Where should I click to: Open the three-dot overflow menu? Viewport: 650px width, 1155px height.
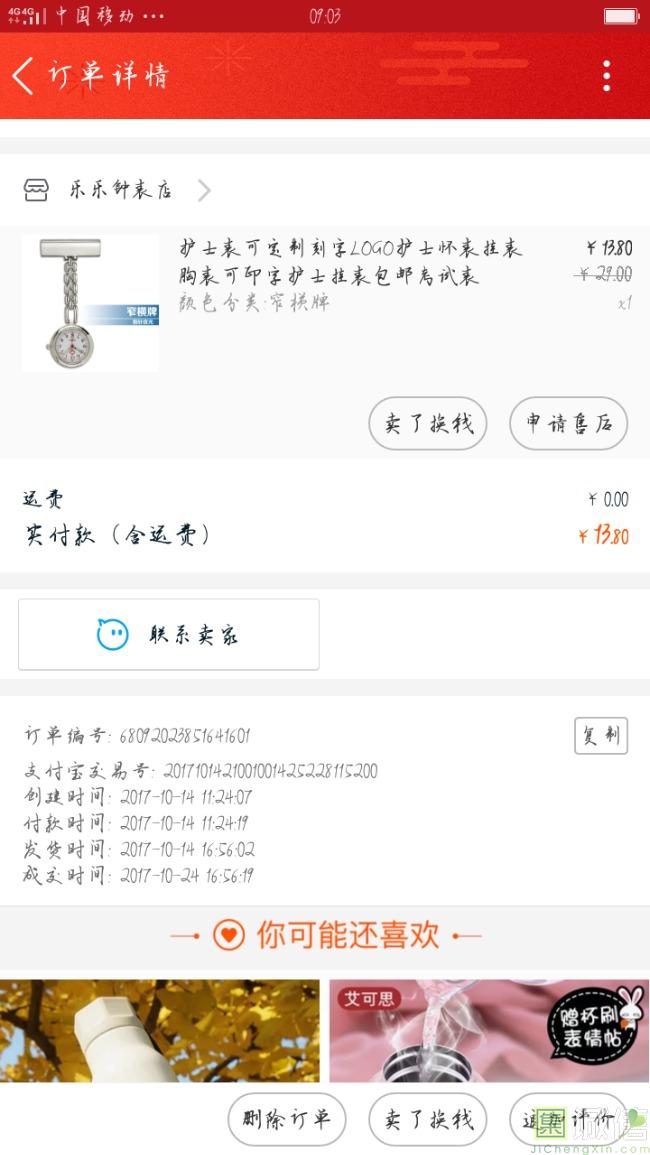pos(606,76)
